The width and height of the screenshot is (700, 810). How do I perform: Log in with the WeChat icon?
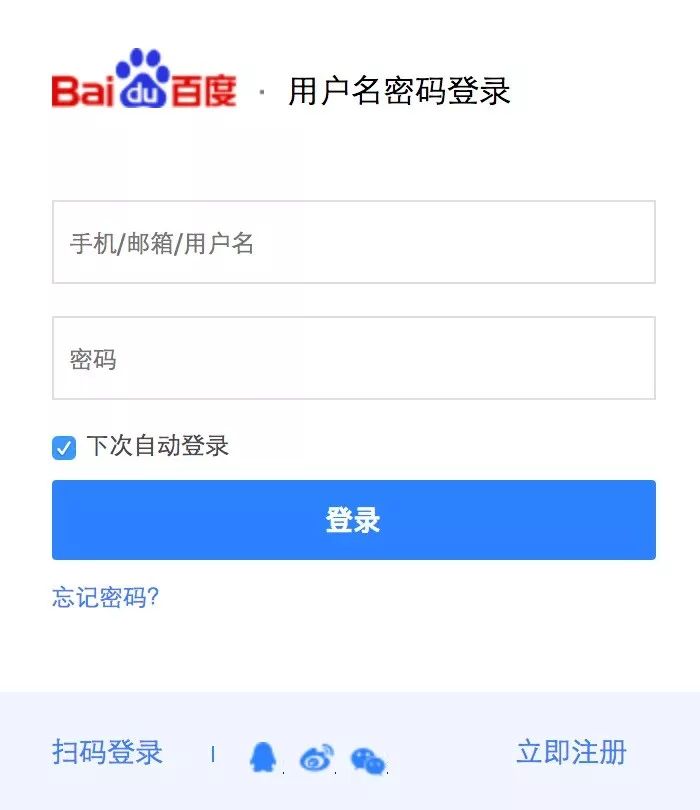pos(368,760)
